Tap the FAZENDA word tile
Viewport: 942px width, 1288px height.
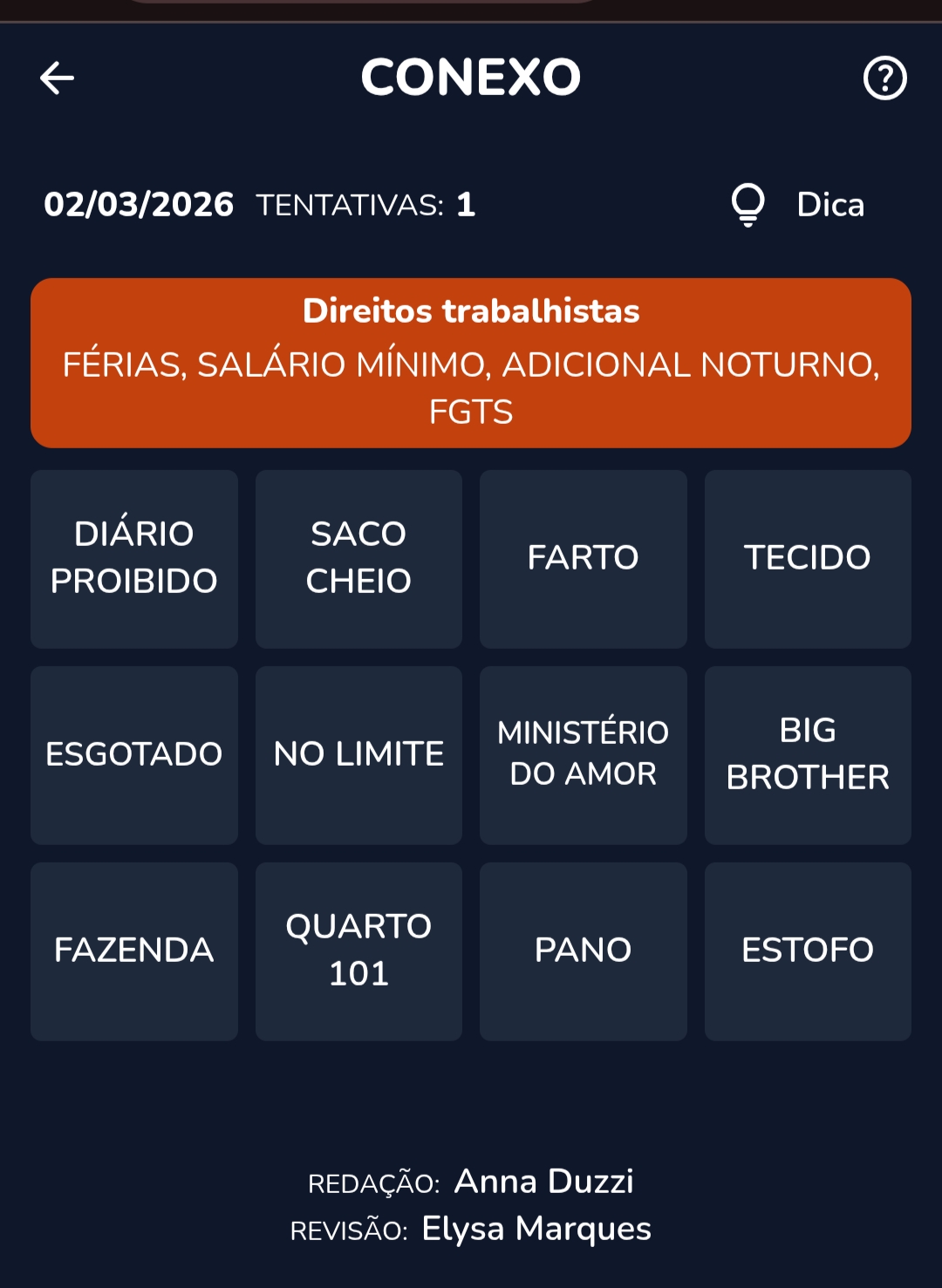[x=134, y=951]
